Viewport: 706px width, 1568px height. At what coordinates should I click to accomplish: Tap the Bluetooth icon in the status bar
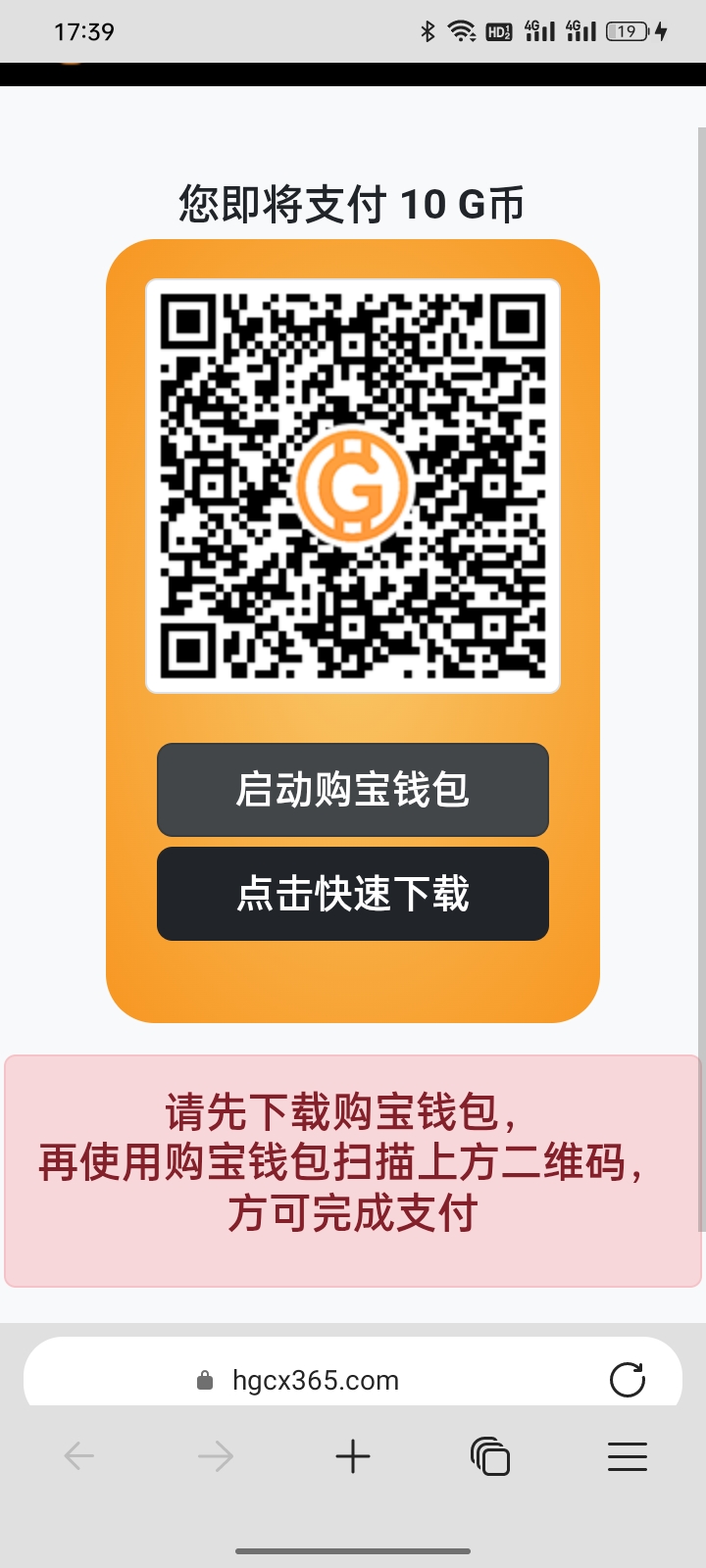tap(426, 30)
